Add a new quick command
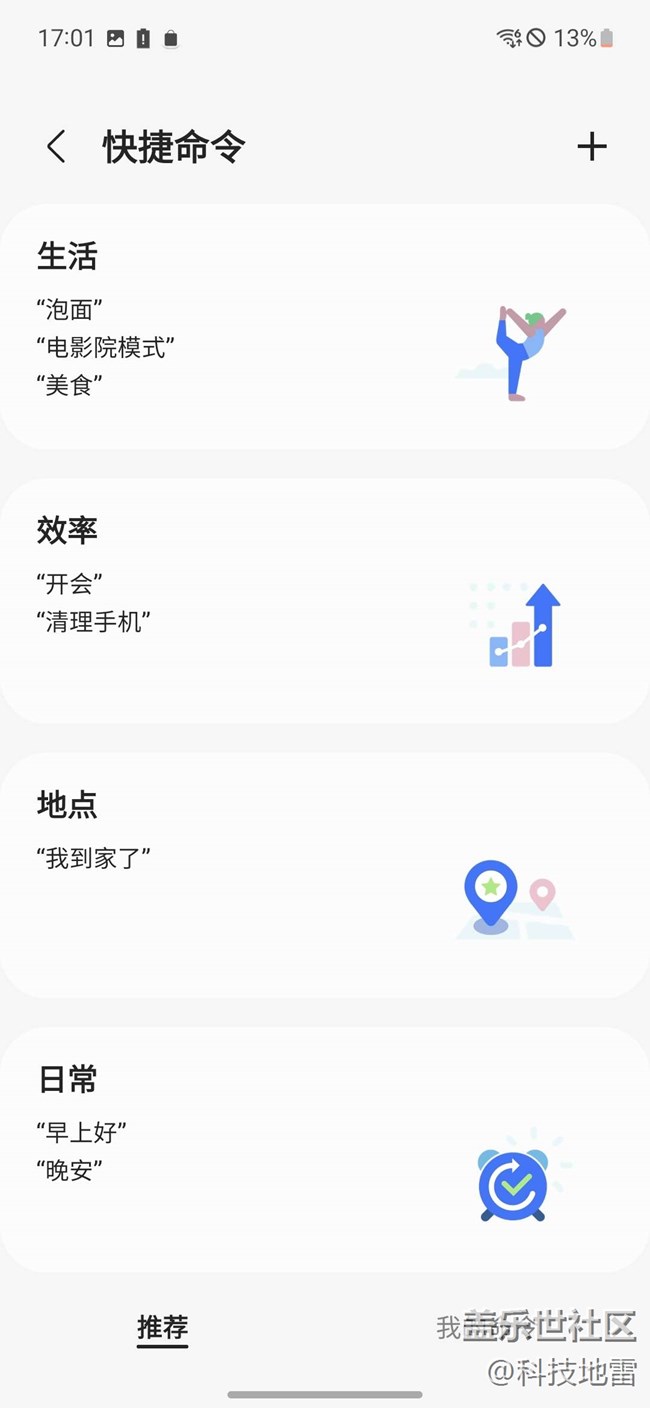Screen dimensions: 650x1408 592,147
